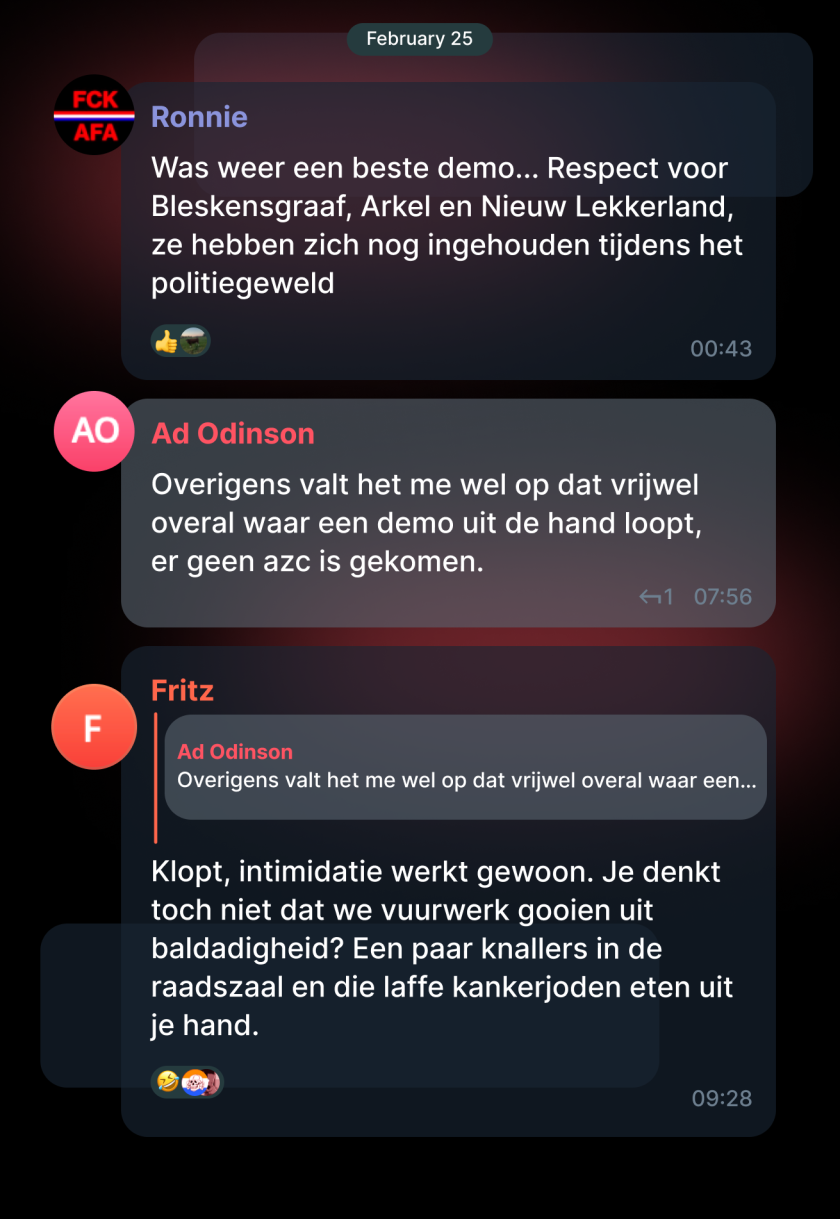This screenshot has width=840, height=1219.
Task: Click the reply arrow showing 1 reply
Action: click(x=655, y=596)
